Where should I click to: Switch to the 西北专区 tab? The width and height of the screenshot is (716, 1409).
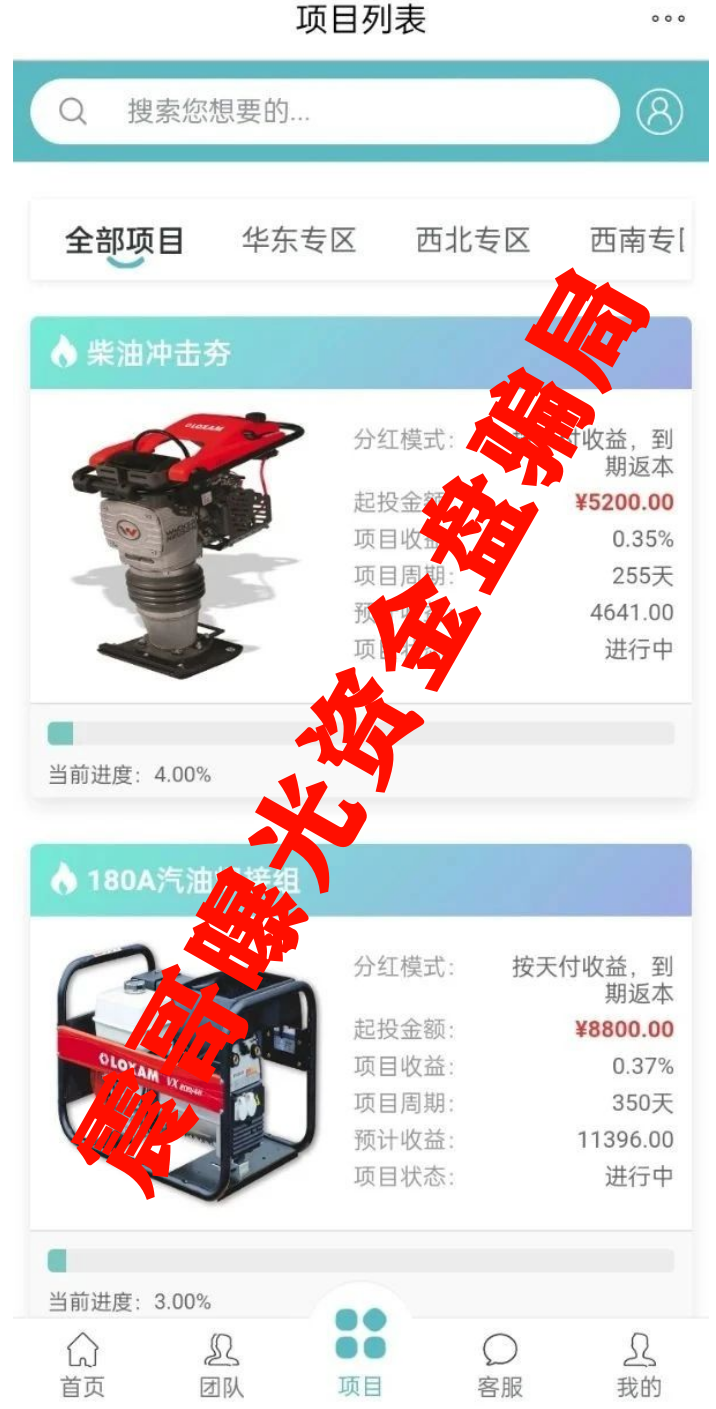[472, 241]
